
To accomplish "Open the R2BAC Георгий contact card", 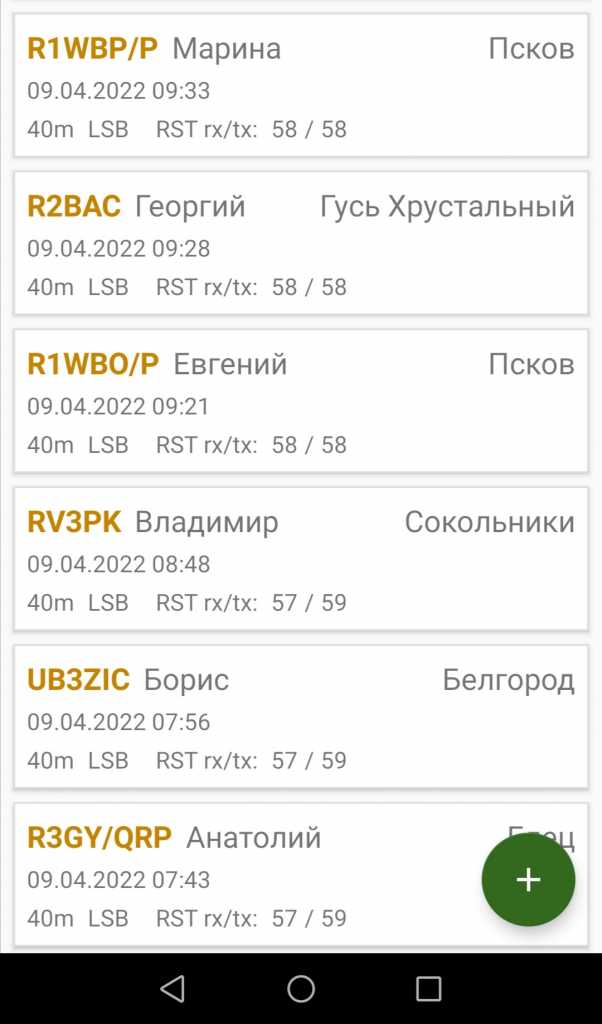I will pos(301,243).
